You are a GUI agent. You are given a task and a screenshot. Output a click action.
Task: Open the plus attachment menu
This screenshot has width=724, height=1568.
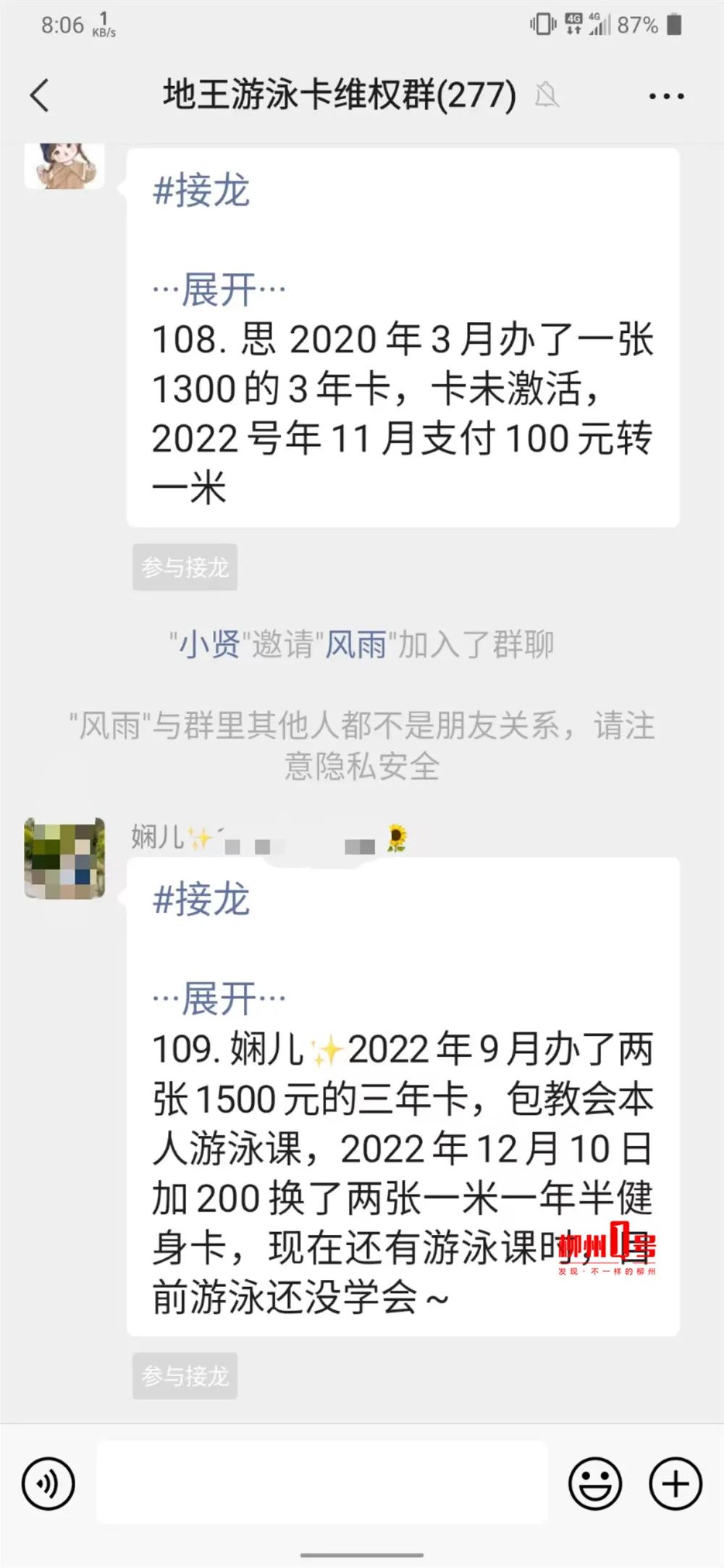(x=675, y=1483)
